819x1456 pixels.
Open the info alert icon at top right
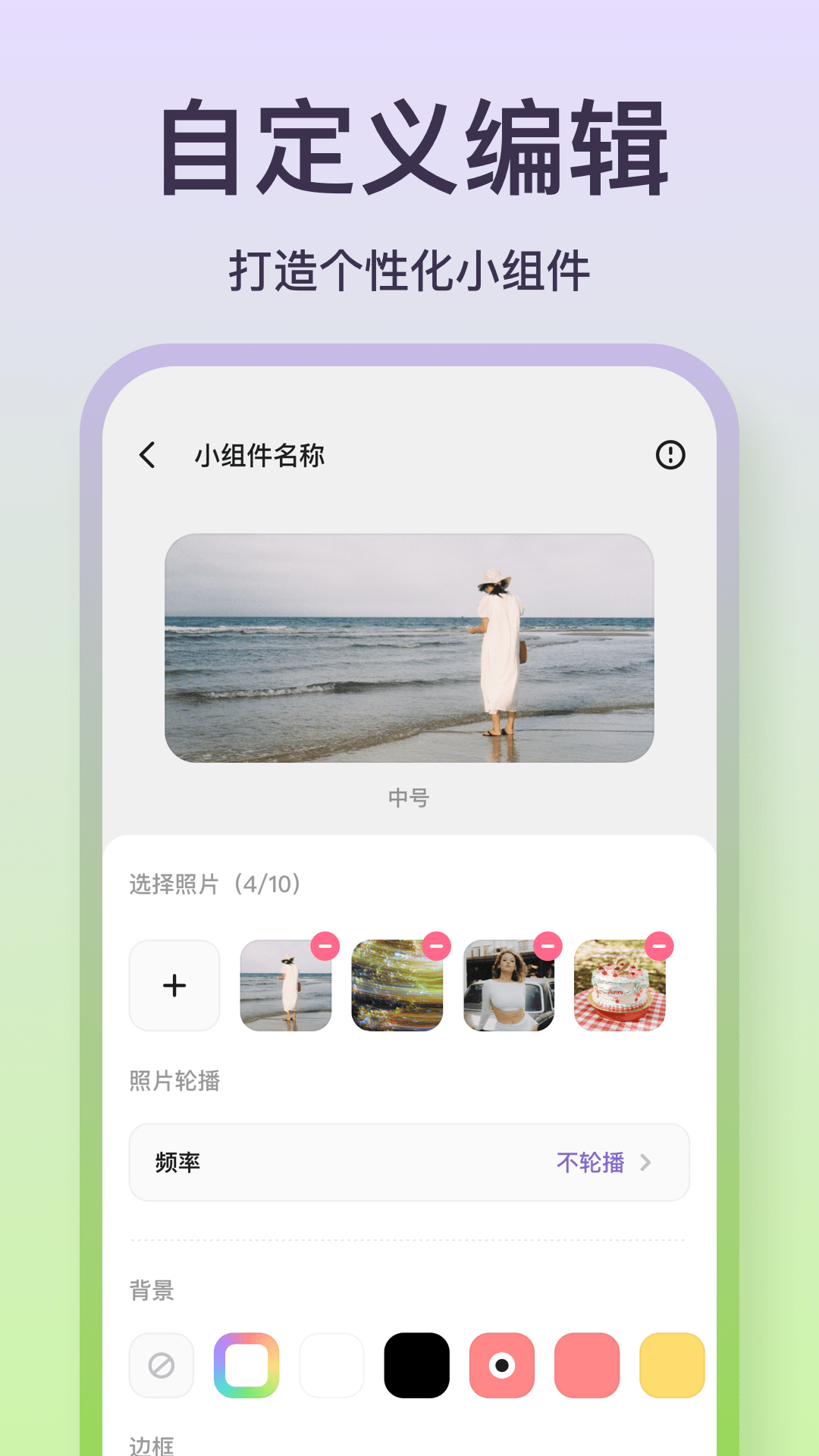(x=672, y=453)
